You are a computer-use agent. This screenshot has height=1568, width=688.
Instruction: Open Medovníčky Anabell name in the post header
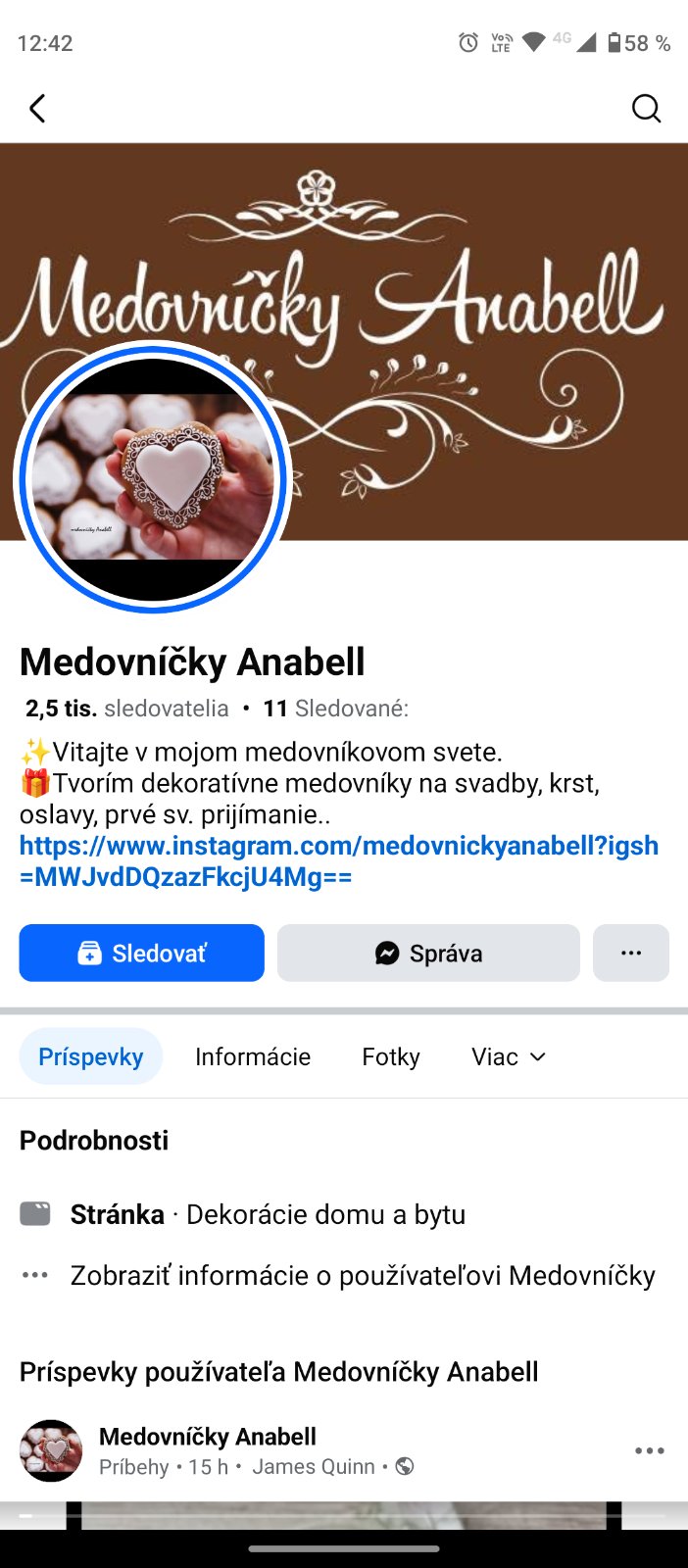pos(208,1437)
